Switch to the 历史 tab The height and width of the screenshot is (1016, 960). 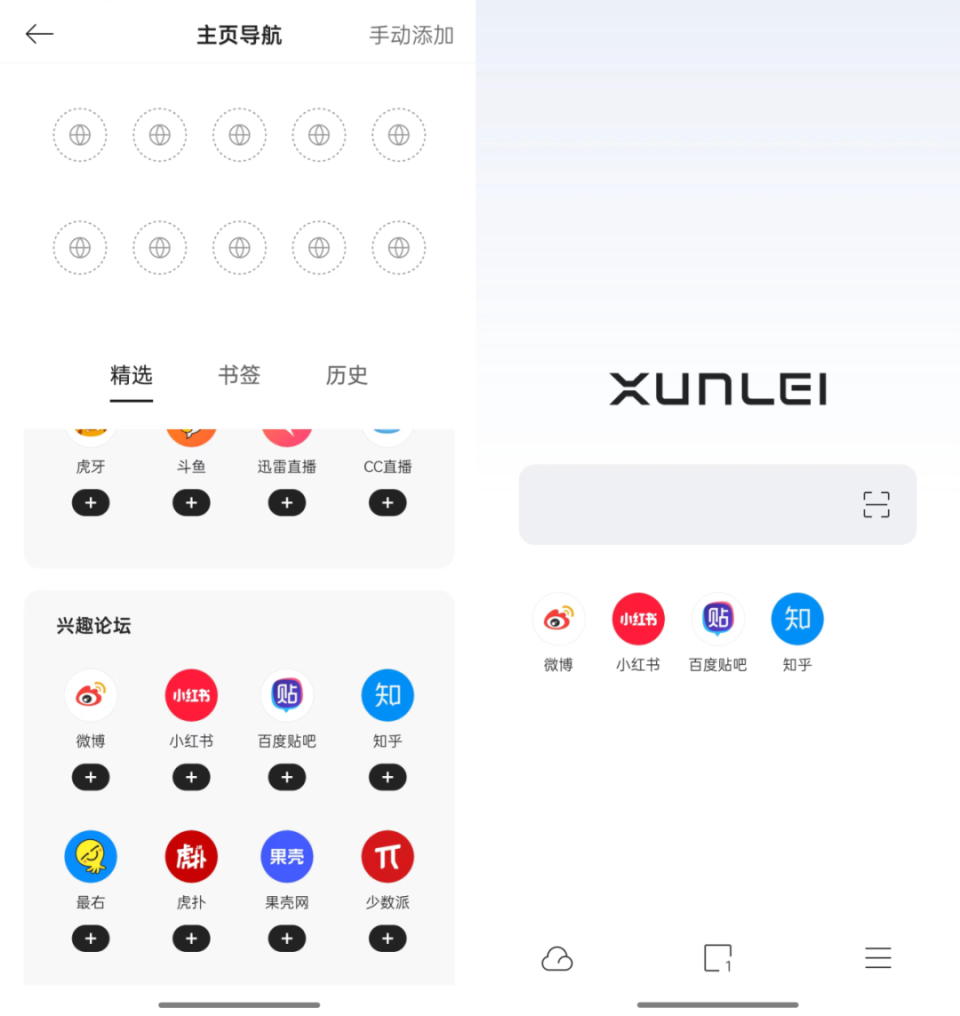(x=346, y=375)
